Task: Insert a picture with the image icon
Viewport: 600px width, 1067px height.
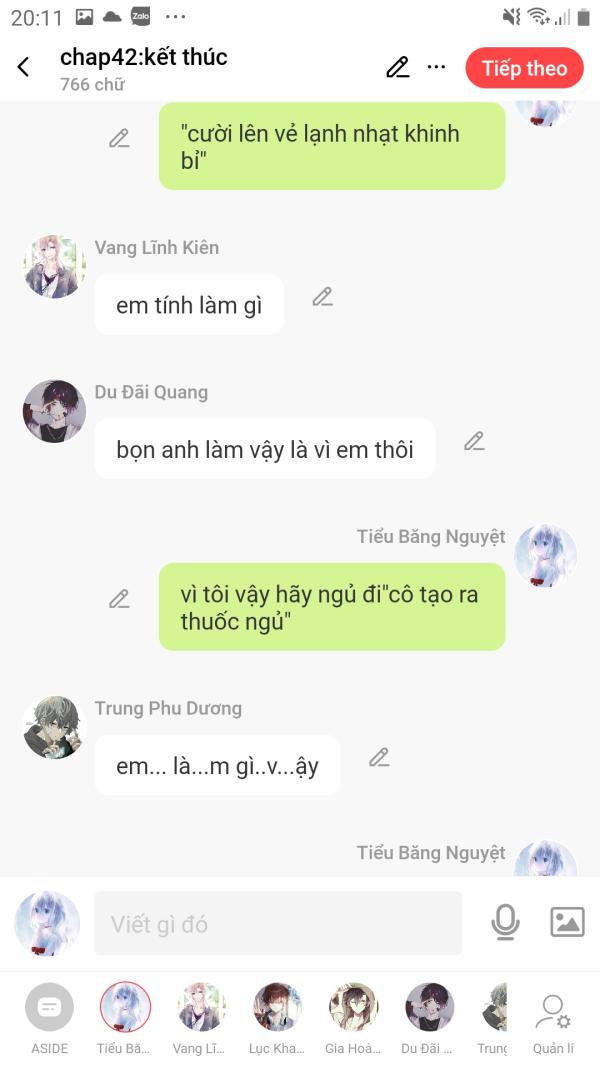Action: [x=567, y=923]
